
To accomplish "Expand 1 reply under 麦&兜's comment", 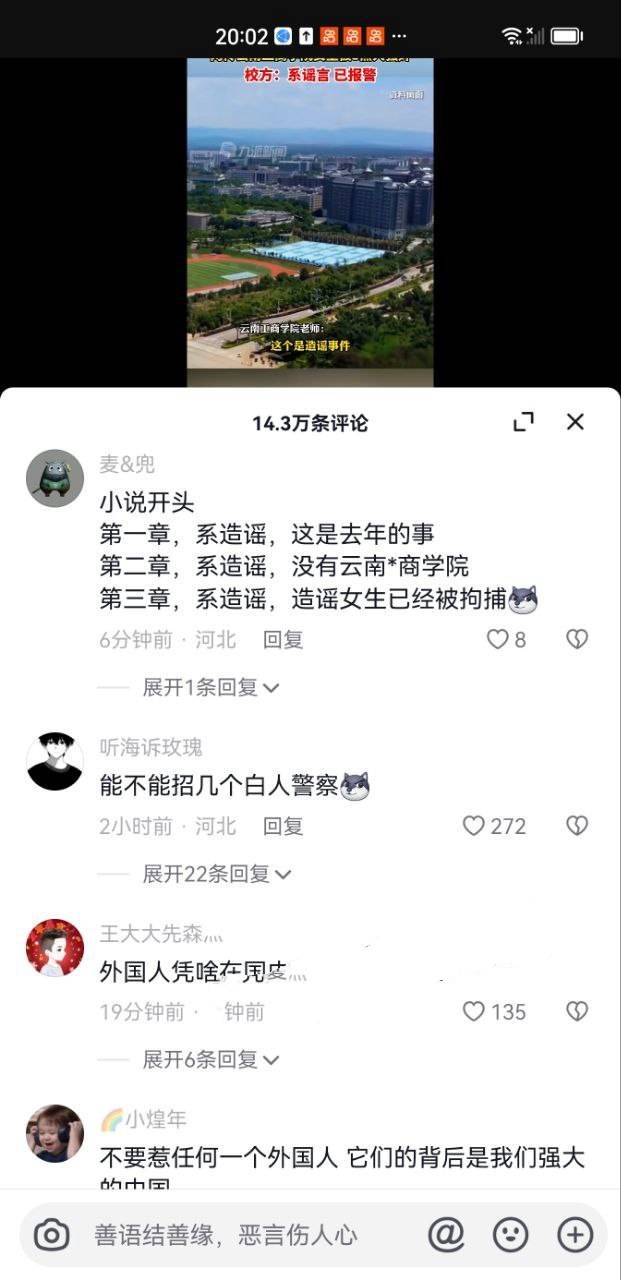I will [210, 687].
